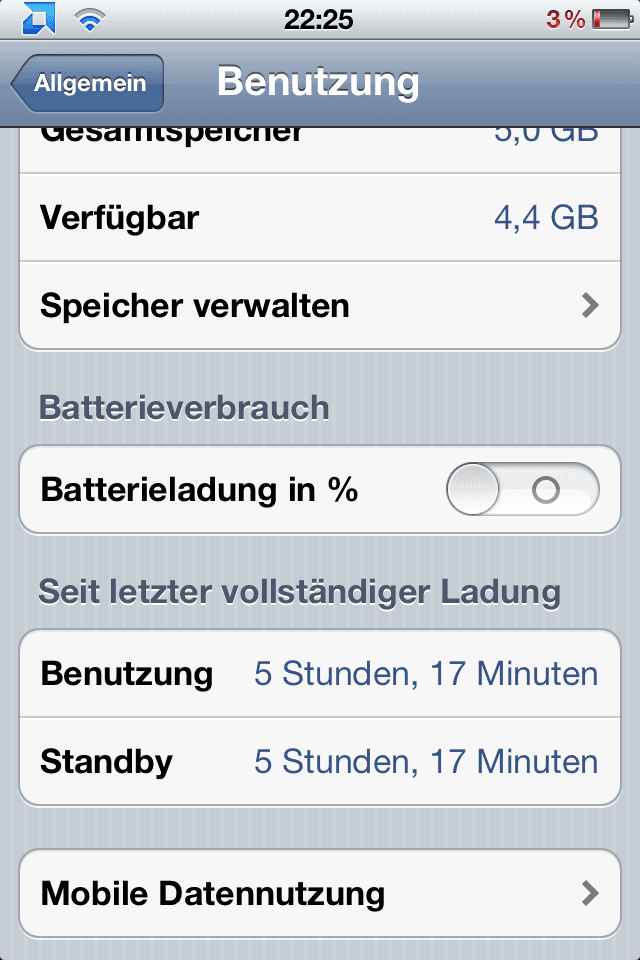Open Mobile Datennutzung
Viewport: 640px width, 960px height.
(x=320, y=893)
